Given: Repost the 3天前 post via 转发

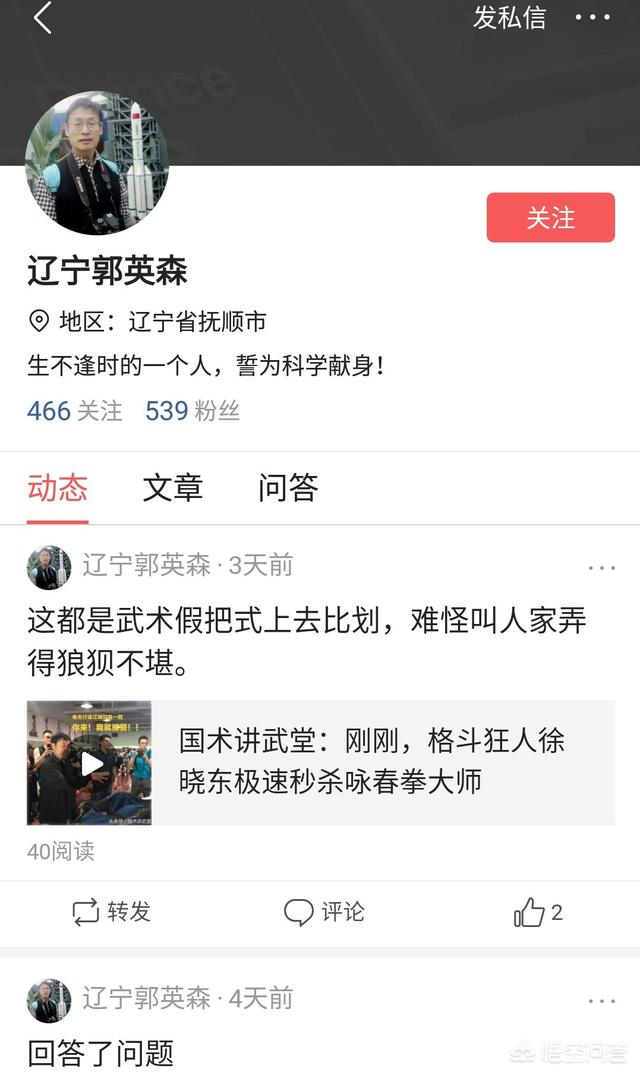Looking at the screenshot, I should (111, 912).
